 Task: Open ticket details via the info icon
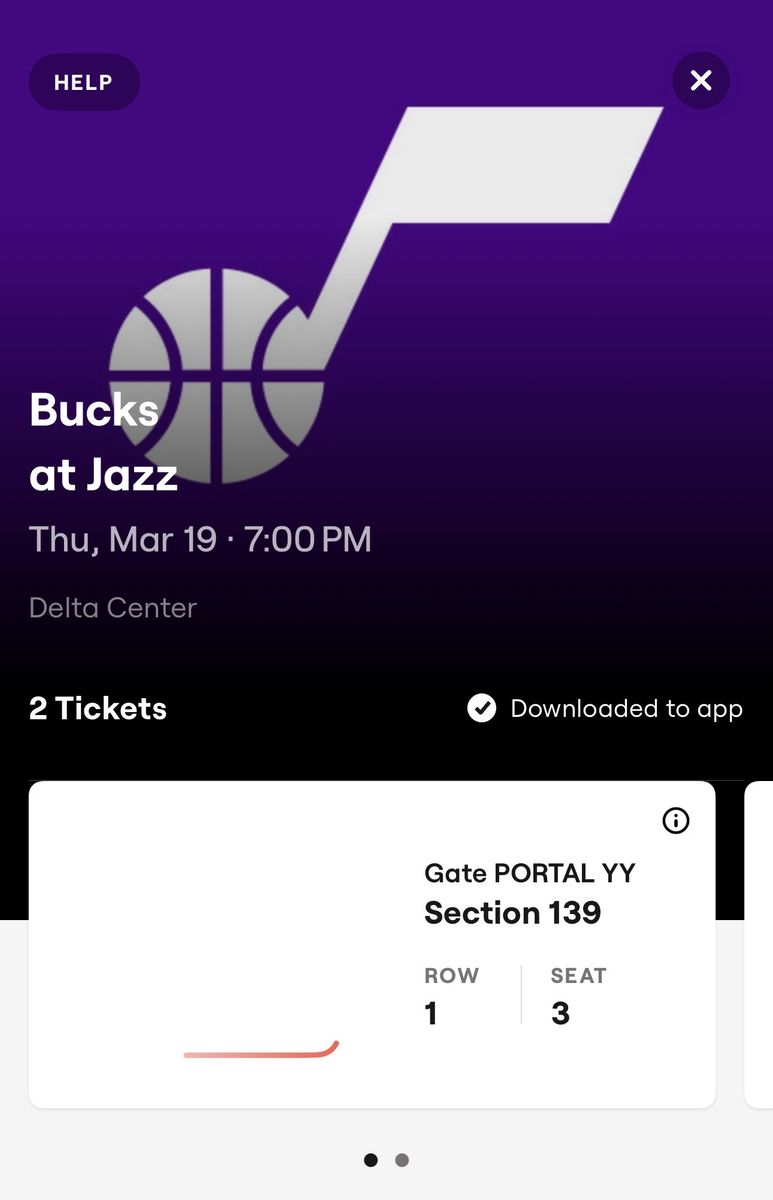pos(675,821)
